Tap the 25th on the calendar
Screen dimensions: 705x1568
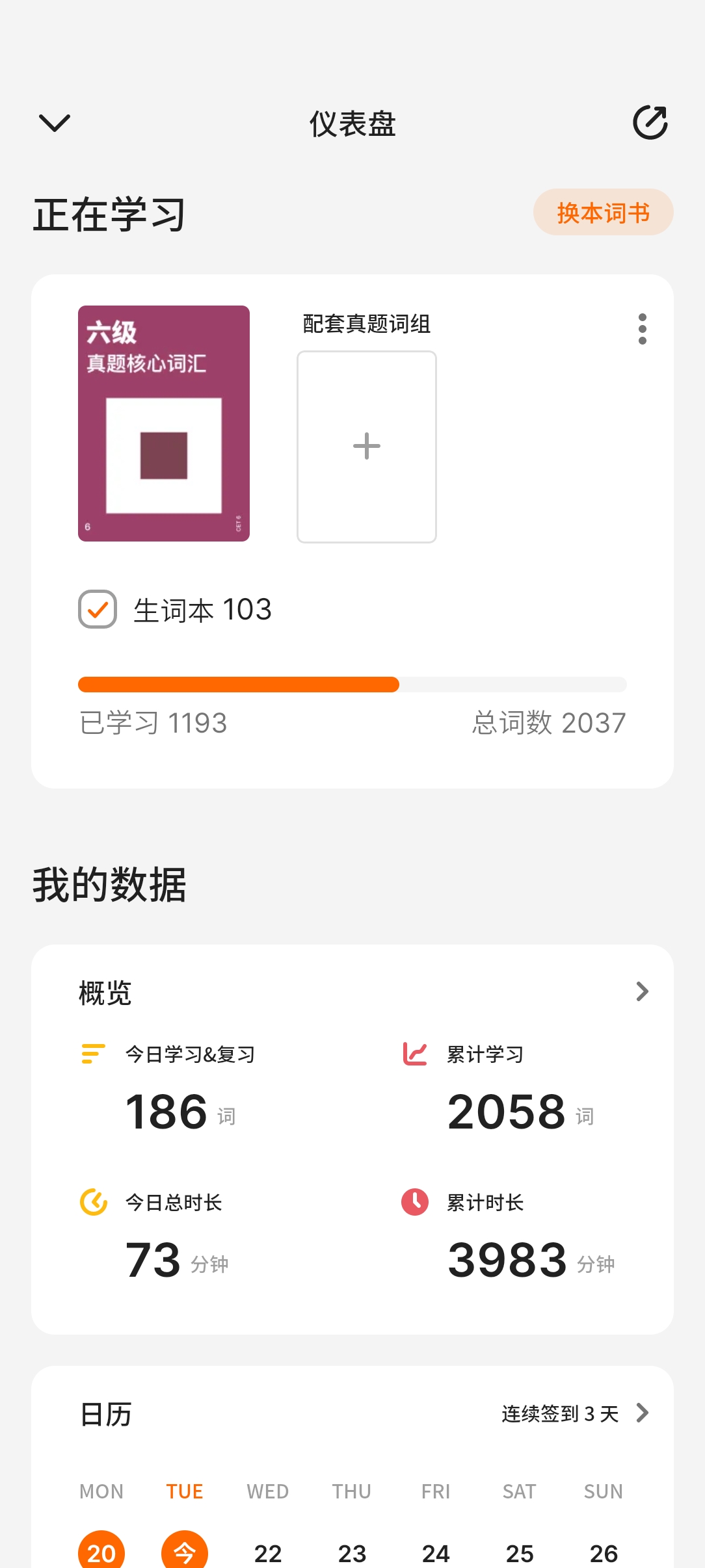(520, 1553)
